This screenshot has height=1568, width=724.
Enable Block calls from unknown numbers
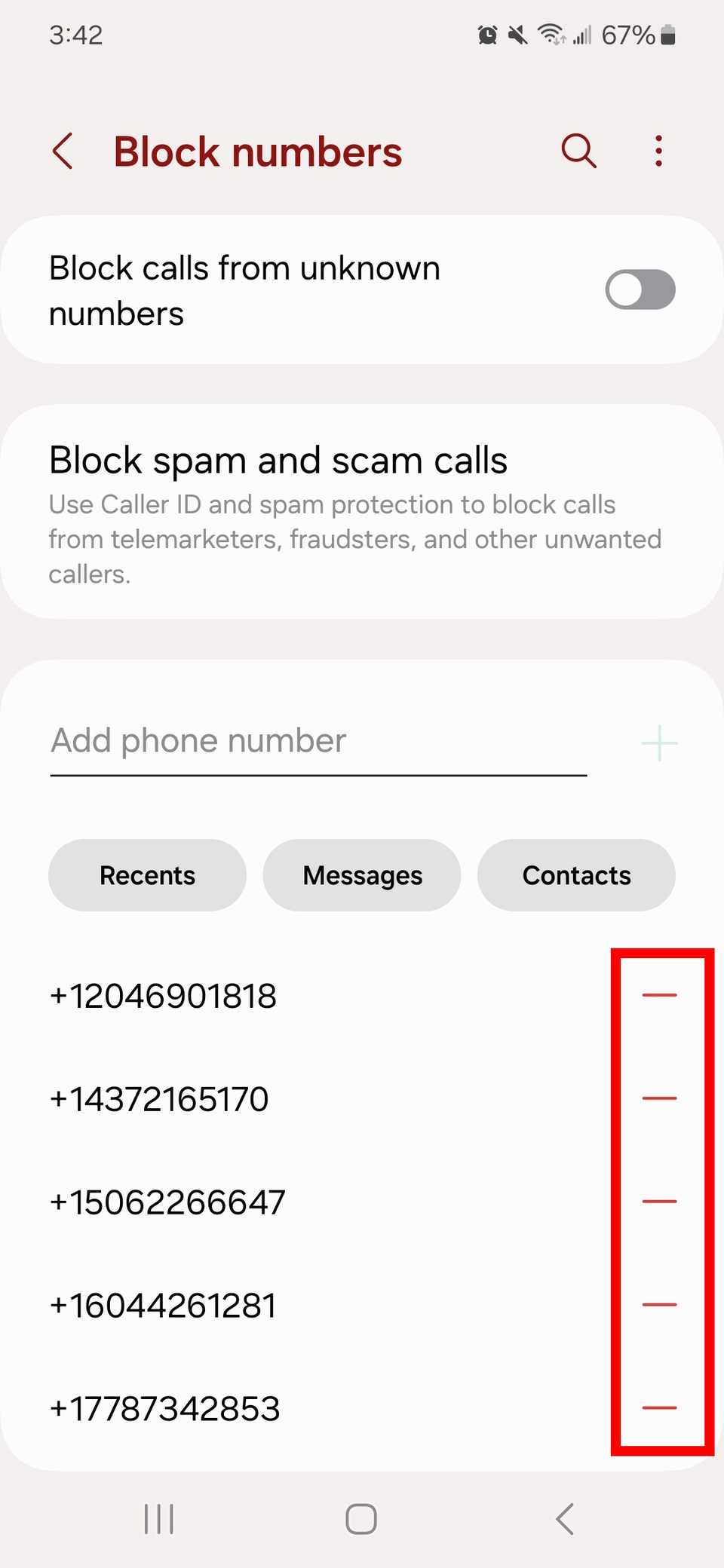[640, 290]
